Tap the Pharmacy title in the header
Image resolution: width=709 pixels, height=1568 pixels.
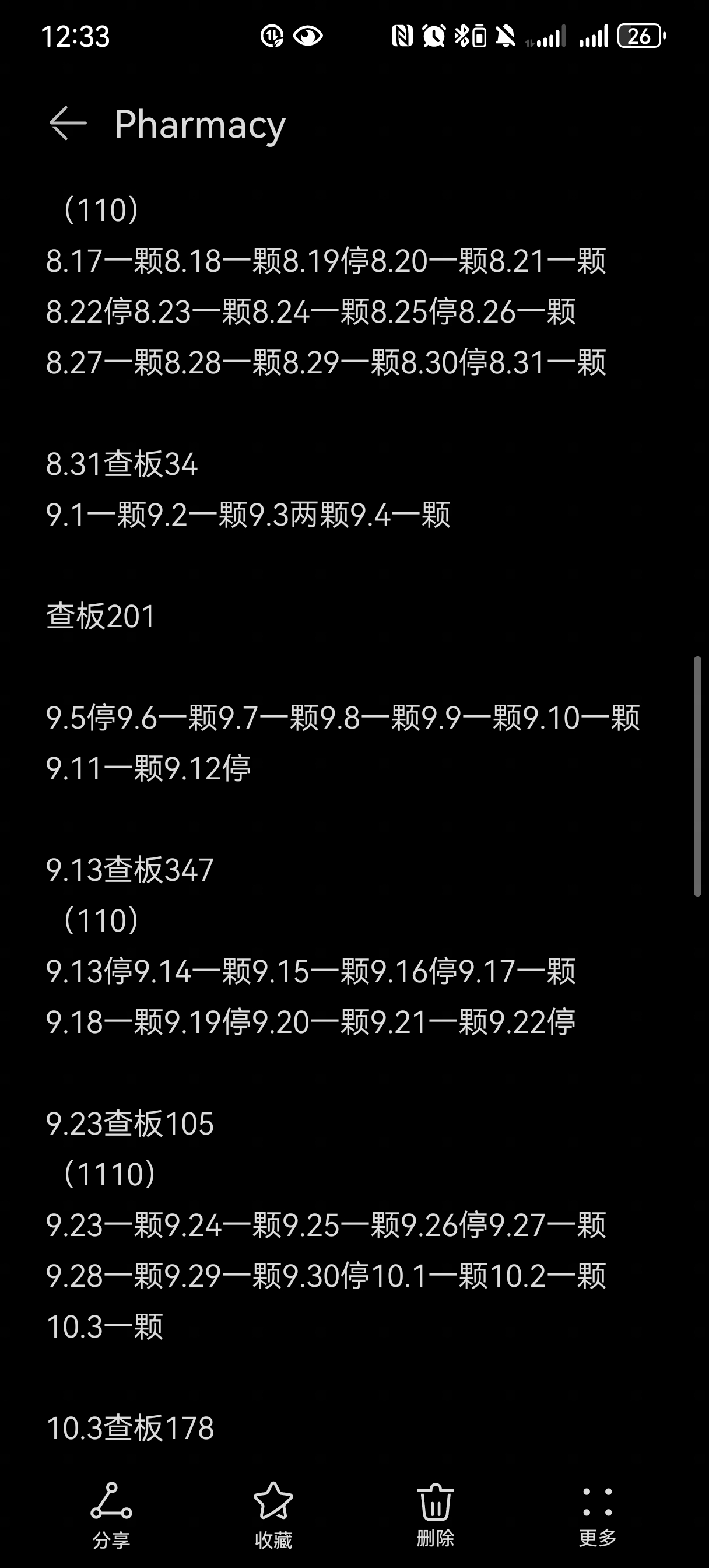199,124
